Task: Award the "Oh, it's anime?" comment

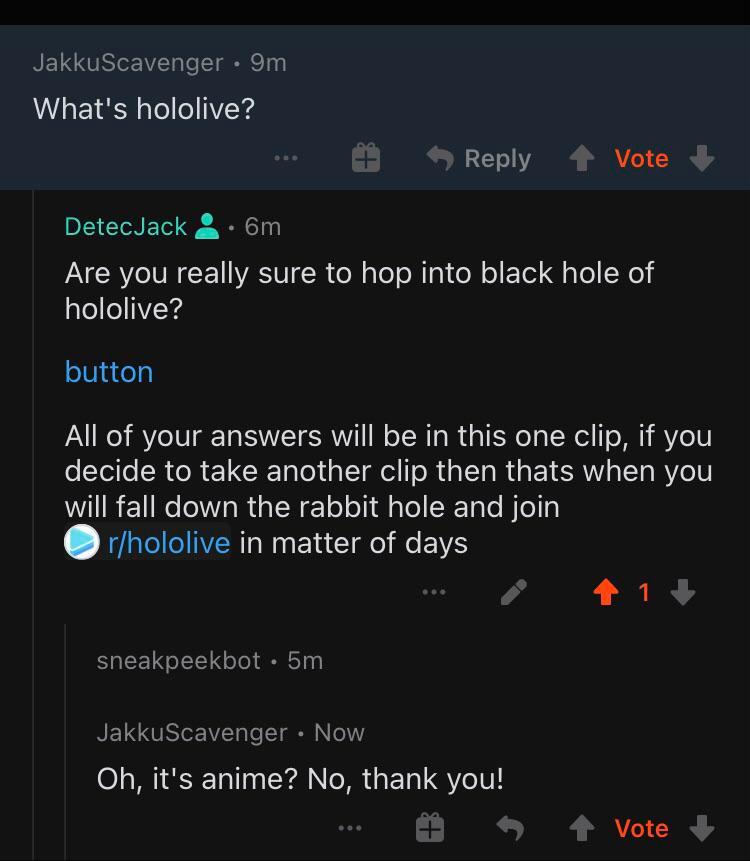Action: pyautogui.click(x=430, y=828)
